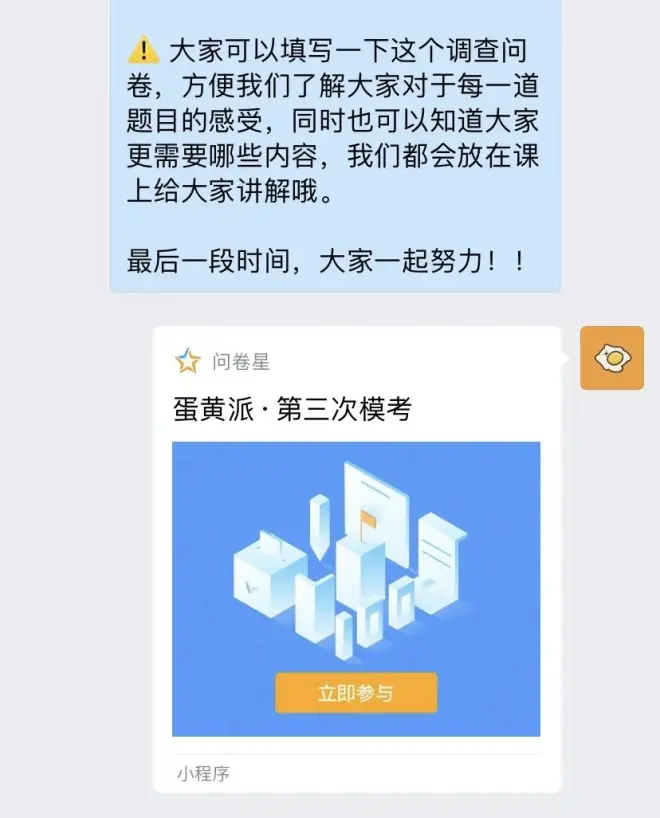This screenshot has width=660, height=818.
Task: Open the 蛋黄派·第三次模考 mini program card
Action: coord(356,558)
